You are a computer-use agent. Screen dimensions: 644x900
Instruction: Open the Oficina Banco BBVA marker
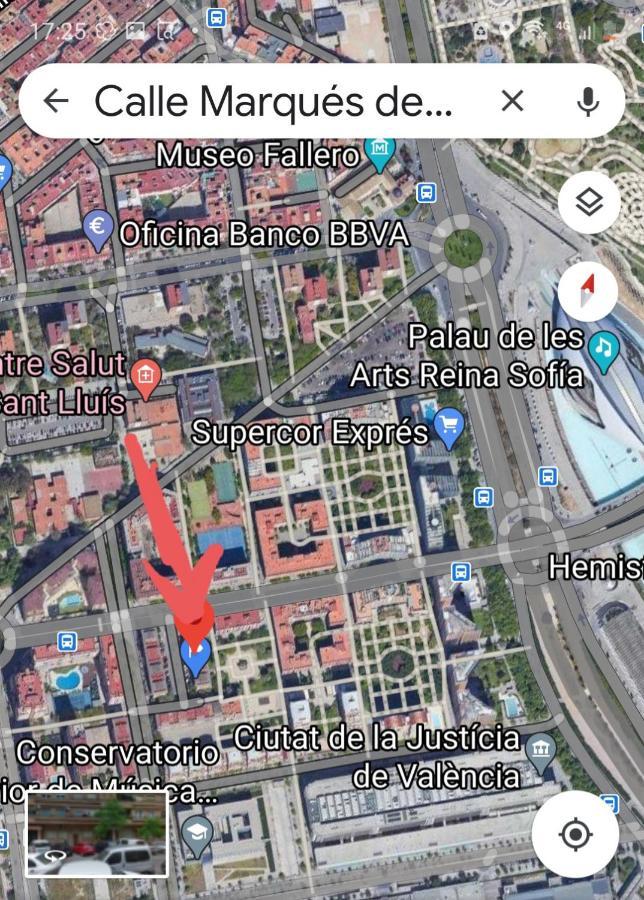click(x=98, y=229)
